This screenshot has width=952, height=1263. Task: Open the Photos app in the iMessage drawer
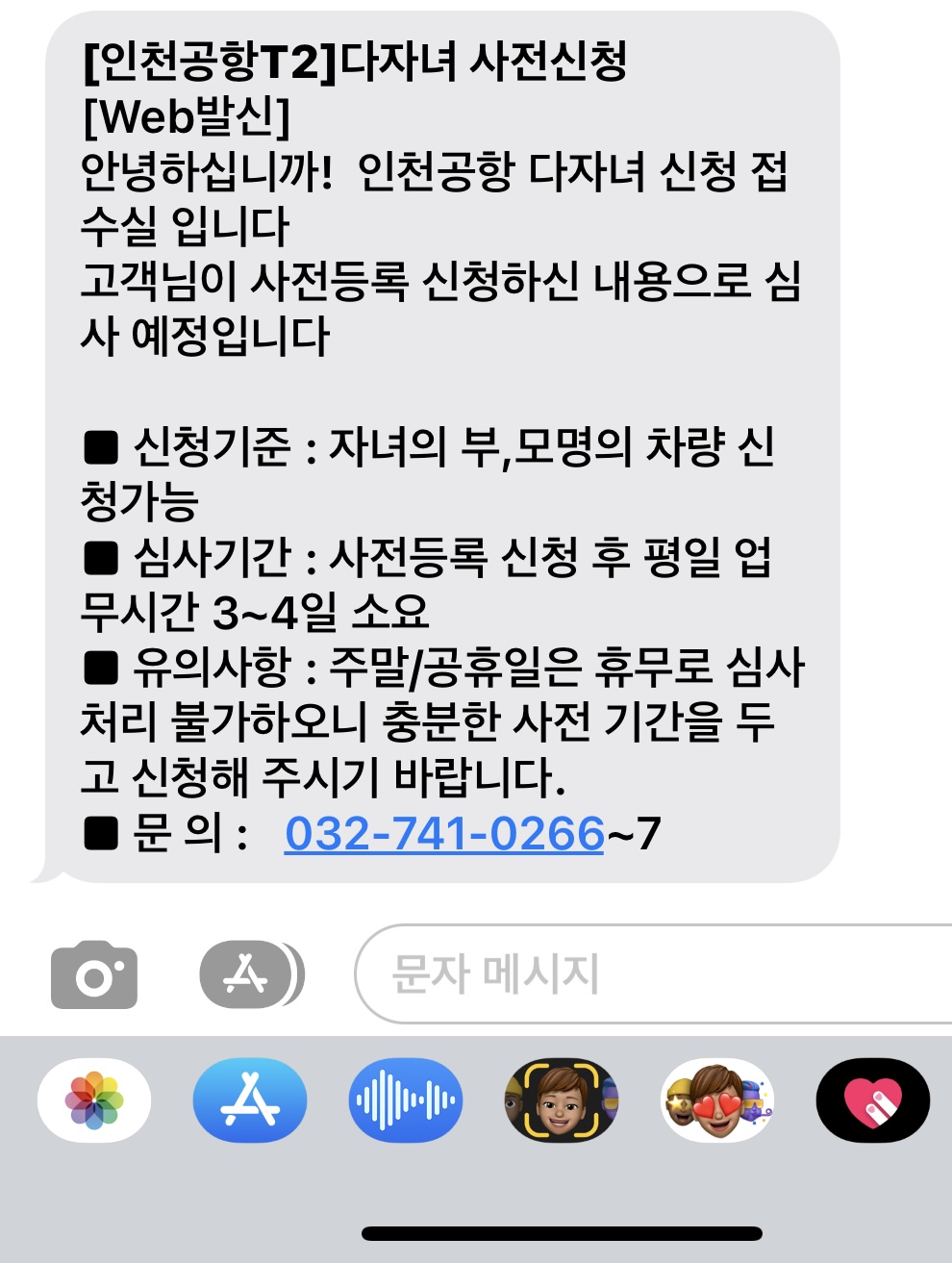point(93,1099)
